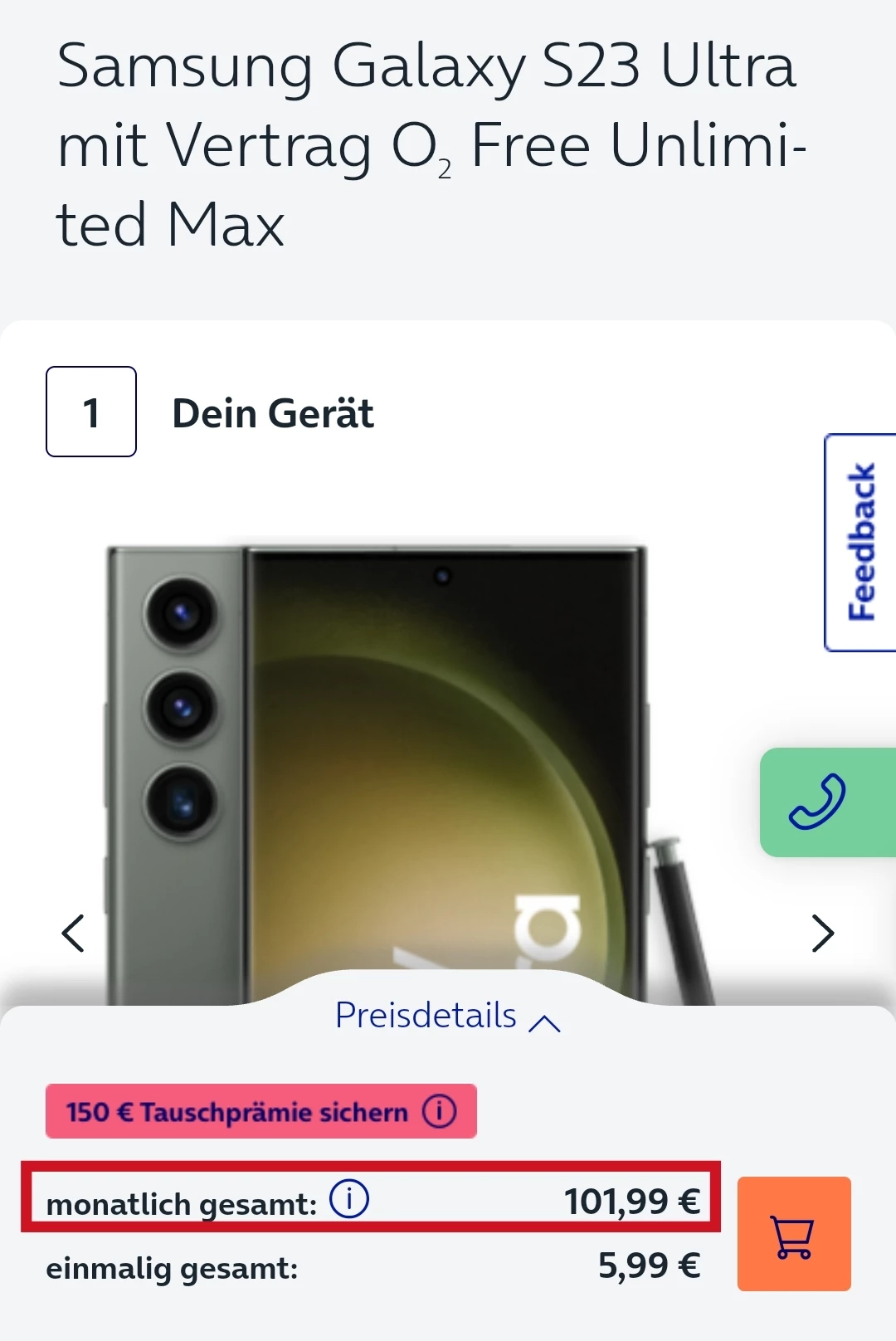The height and width of the screenshot is (1341, 896).
Task: Show the previous device image
Action: (x=73, y=934)
